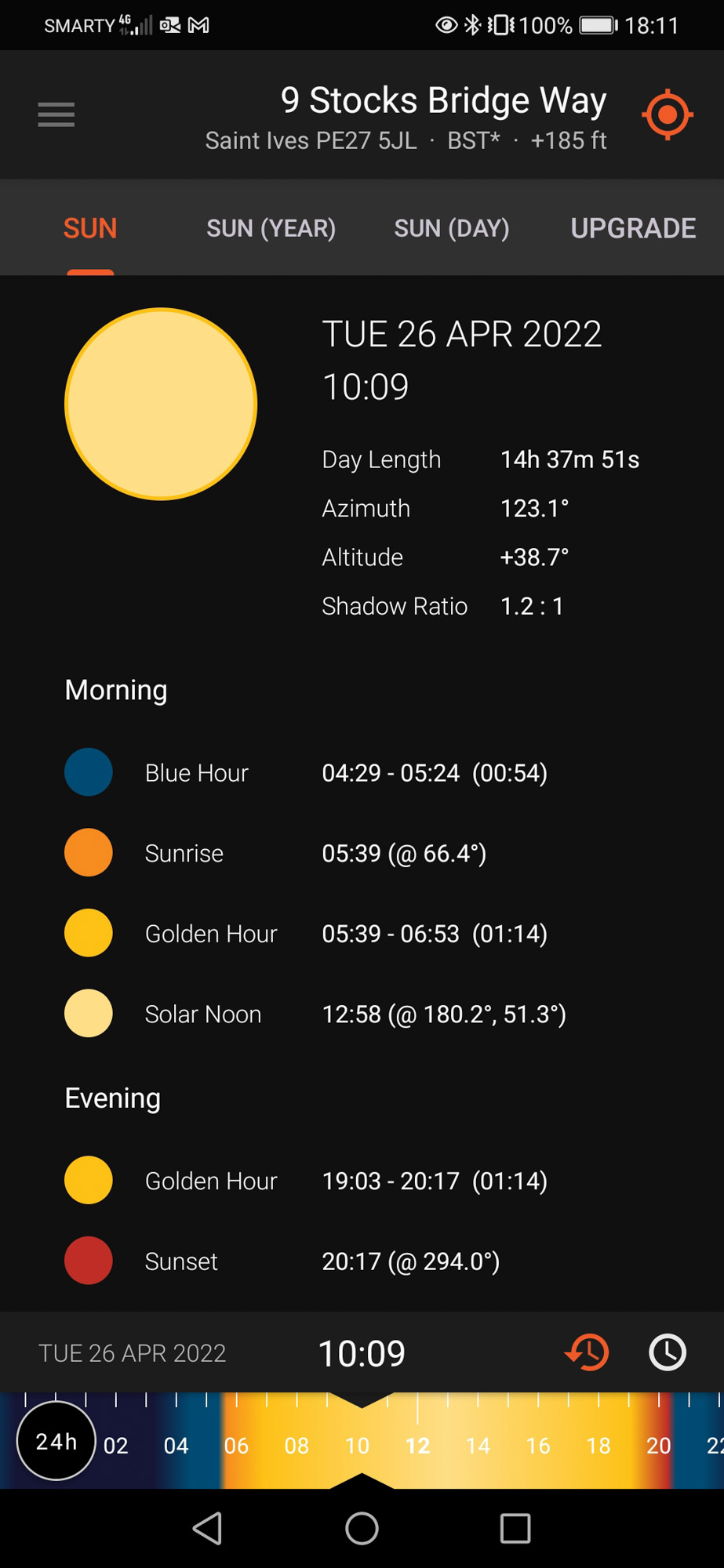This screenshot has height=1568, width=724.
Task: Tap the bottom date TUE 26 APR 2022
Action: click(x=133, y=1353)
